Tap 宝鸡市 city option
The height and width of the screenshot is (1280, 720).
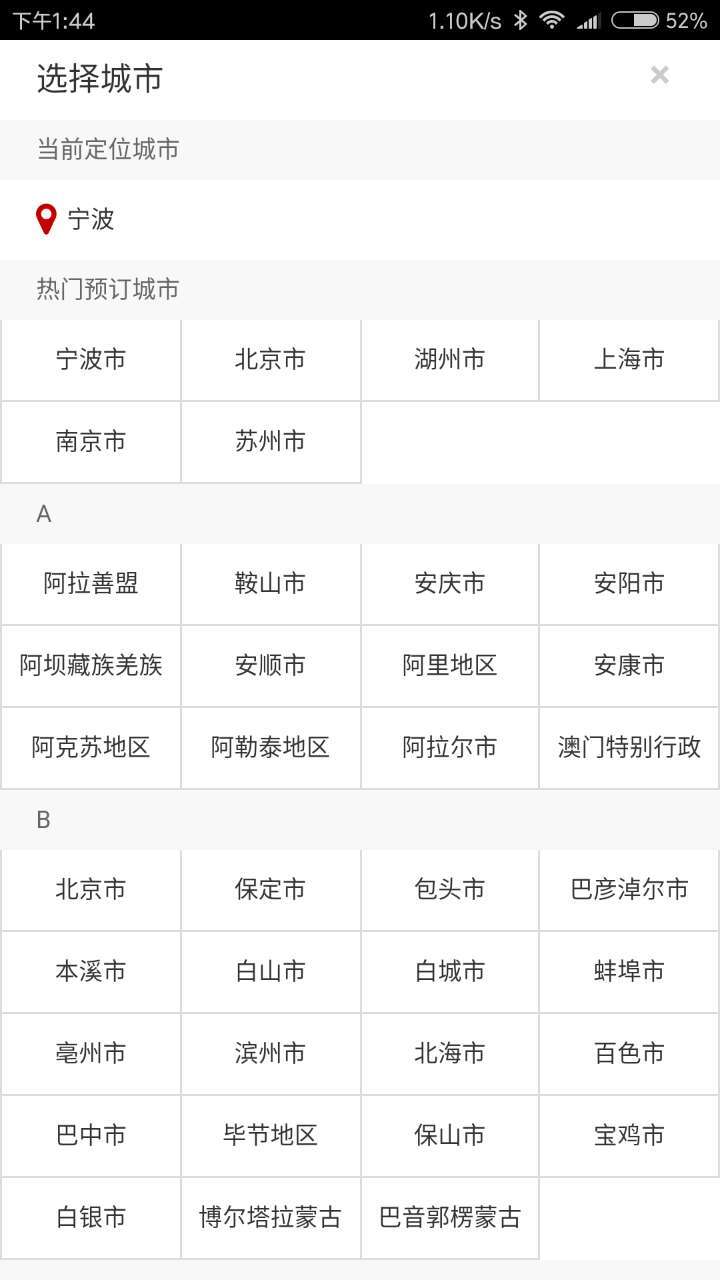pos(629,1136)
